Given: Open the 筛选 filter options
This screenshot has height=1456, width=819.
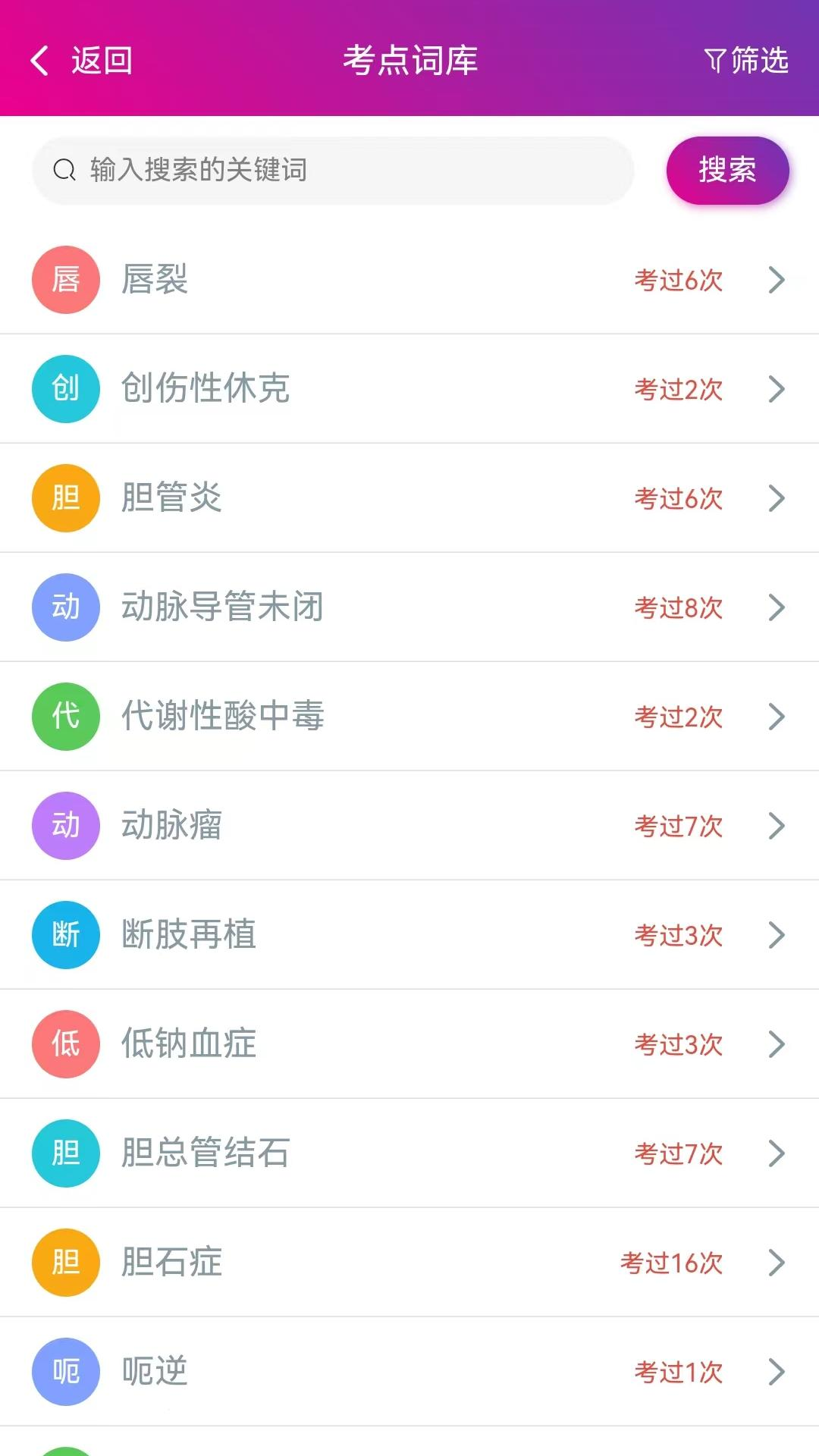Looking at the screenshot, I should pyautogui.click(x=747, y=61).
